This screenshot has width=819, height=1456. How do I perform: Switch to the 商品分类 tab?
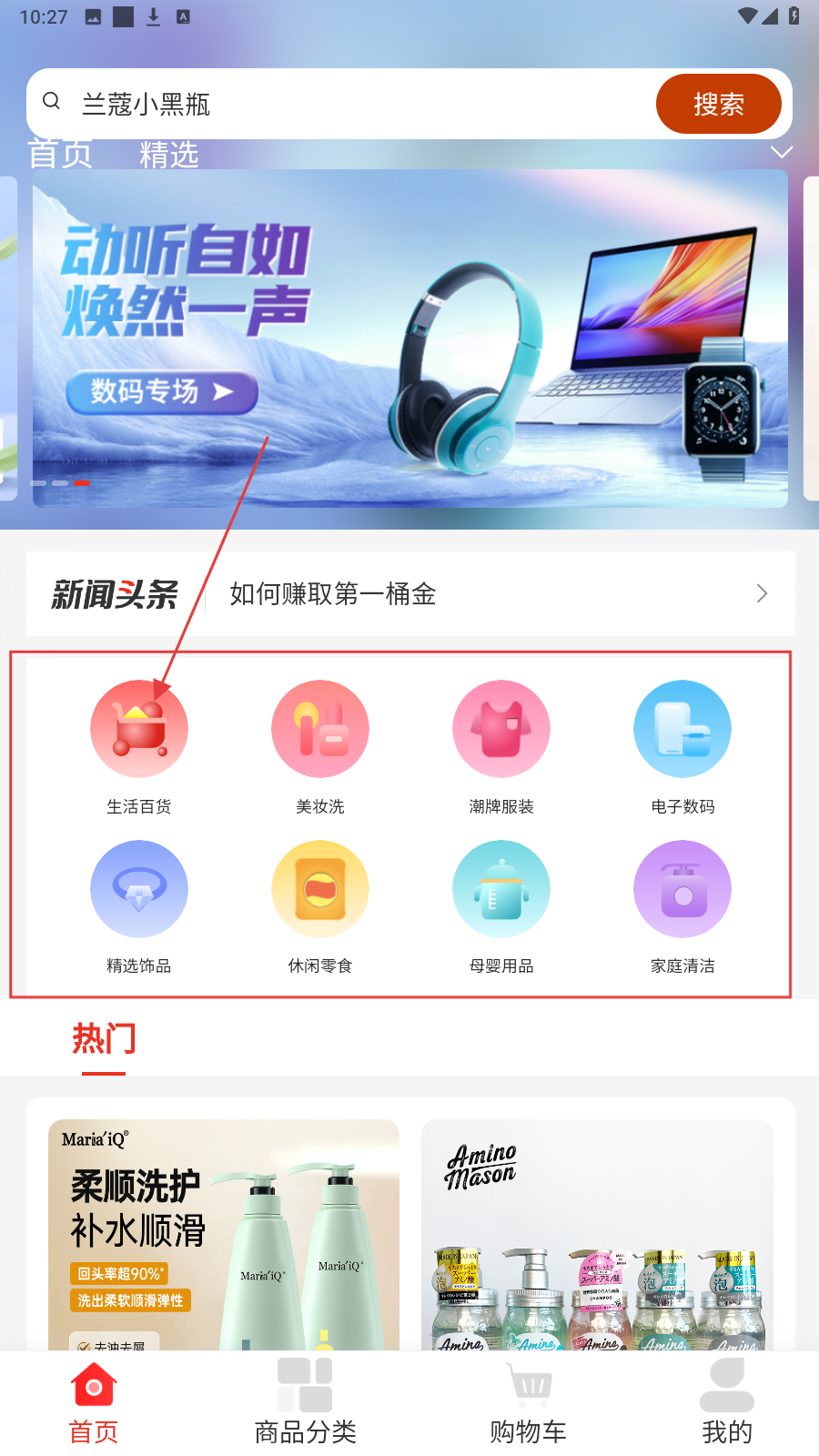[x=305, y=1401]
